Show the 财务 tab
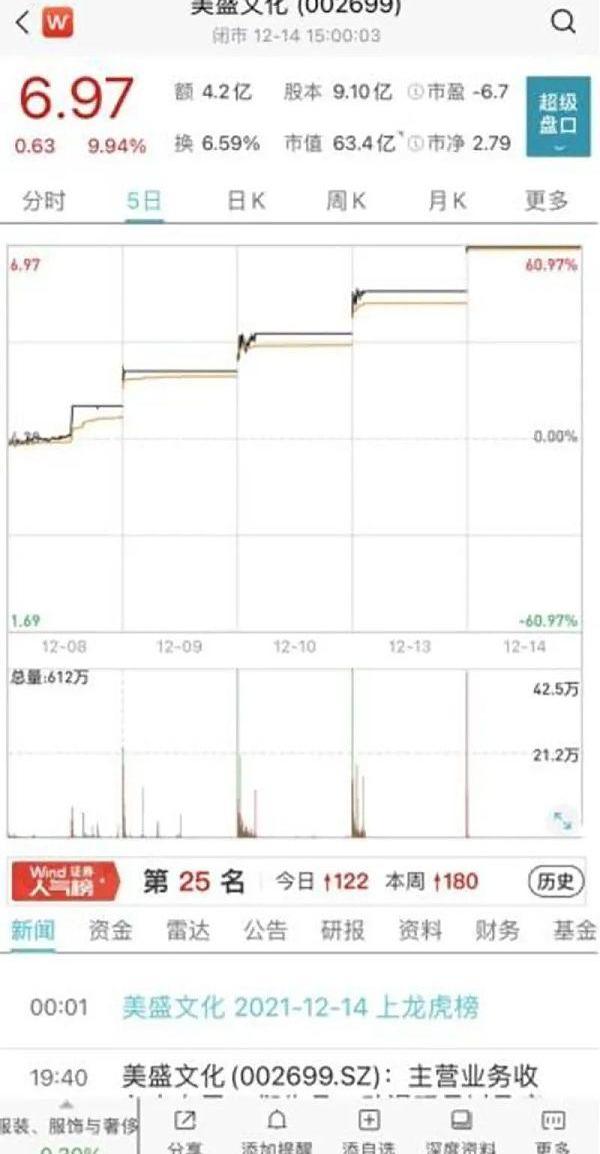This screenshot has height=1154, width=600. 497,931
